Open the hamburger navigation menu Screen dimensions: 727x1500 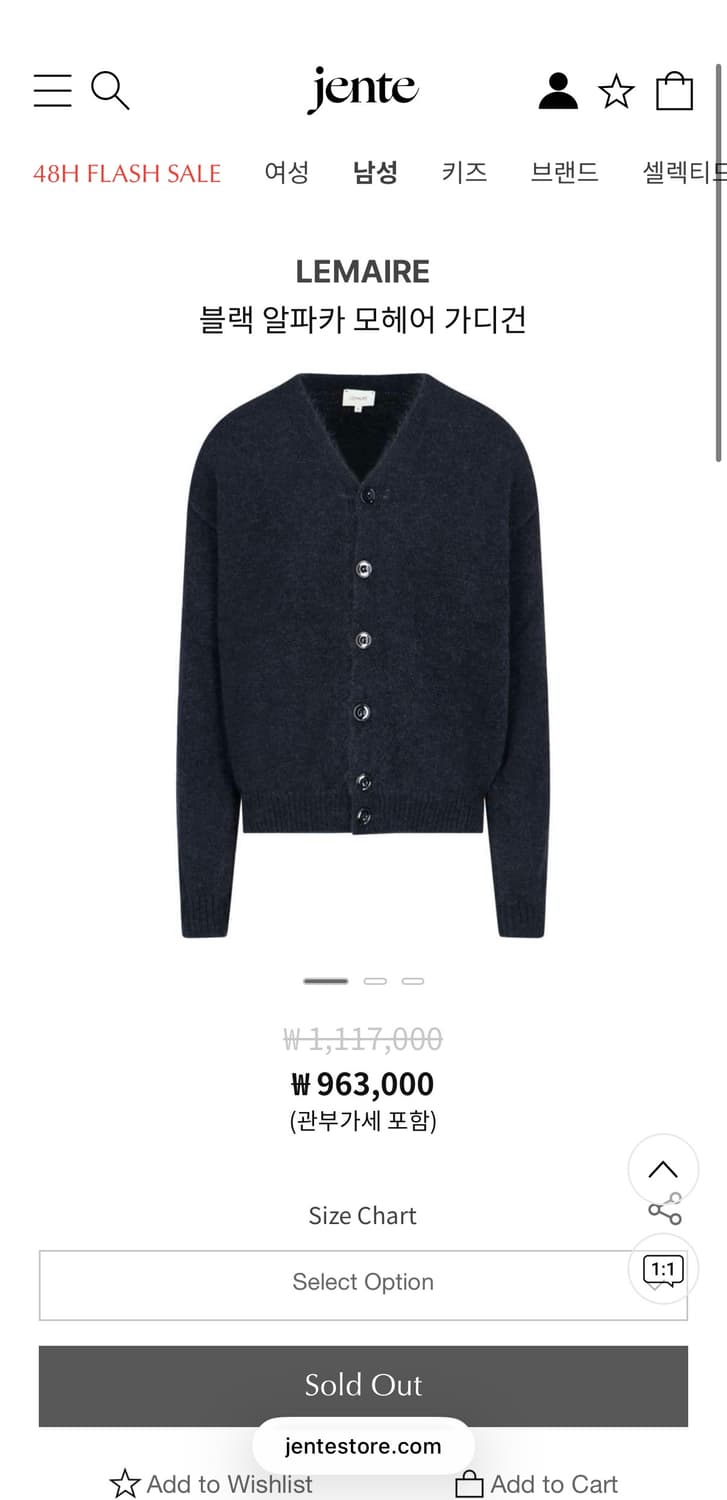pos(52,90)
